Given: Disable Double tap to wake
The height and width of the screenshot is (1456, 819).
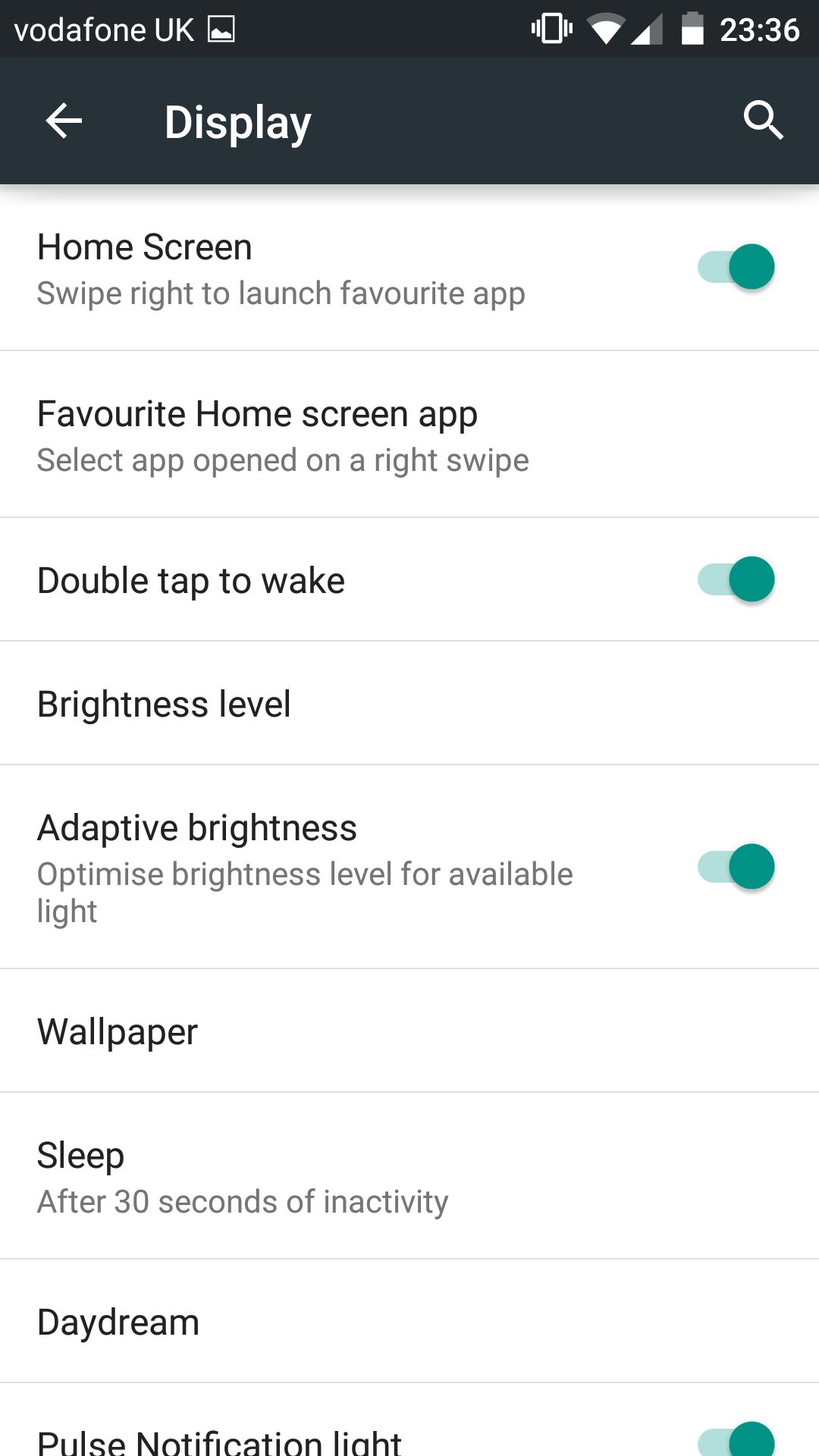Looking at the screenshot, I should pos(736,579).
